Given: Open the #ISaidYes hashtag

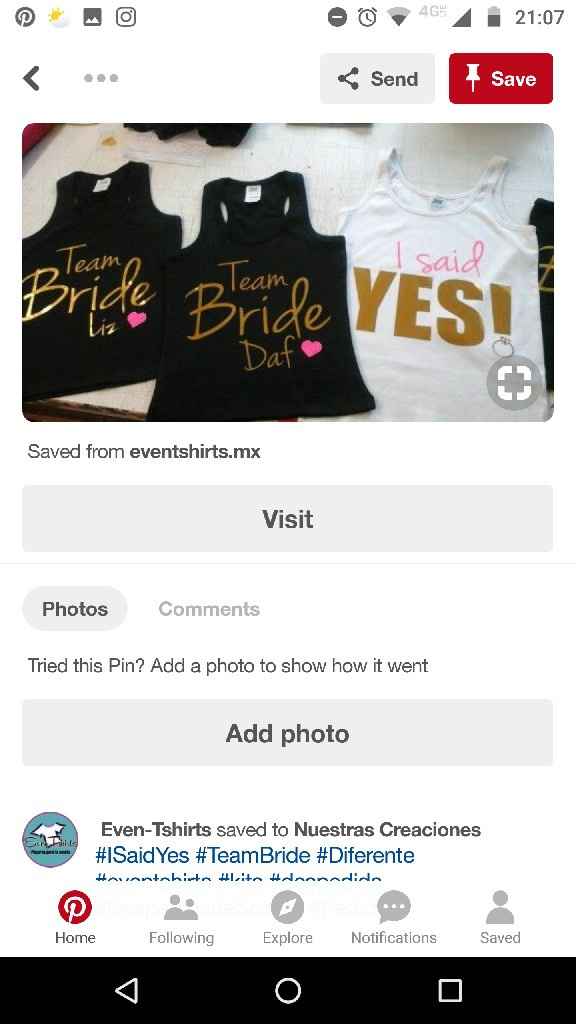Looking at the screenshot, I should (x=142, y=855).
